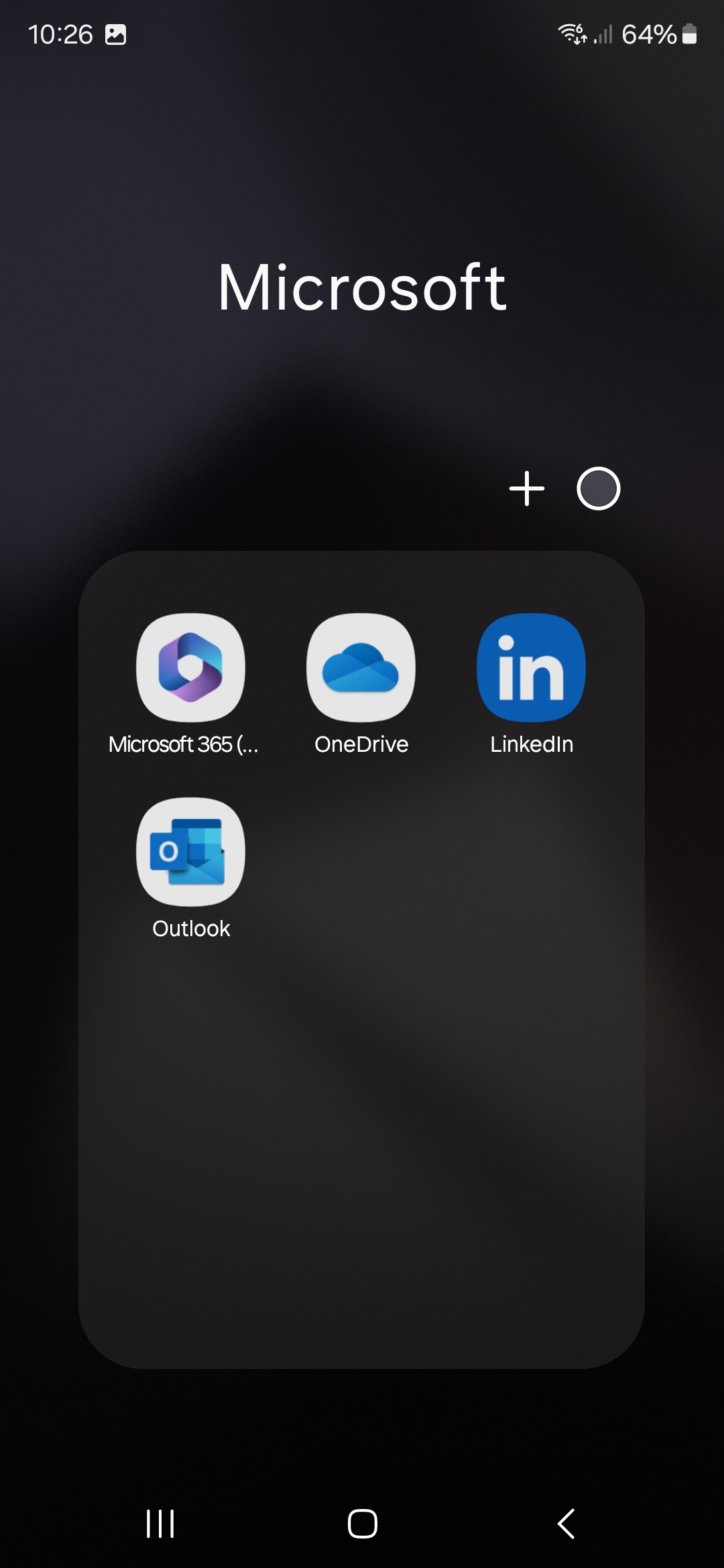This screenshot has width=724, height=1568.
Task: Tap the Microsoft folder name to rename
Action: coord(362,287)
